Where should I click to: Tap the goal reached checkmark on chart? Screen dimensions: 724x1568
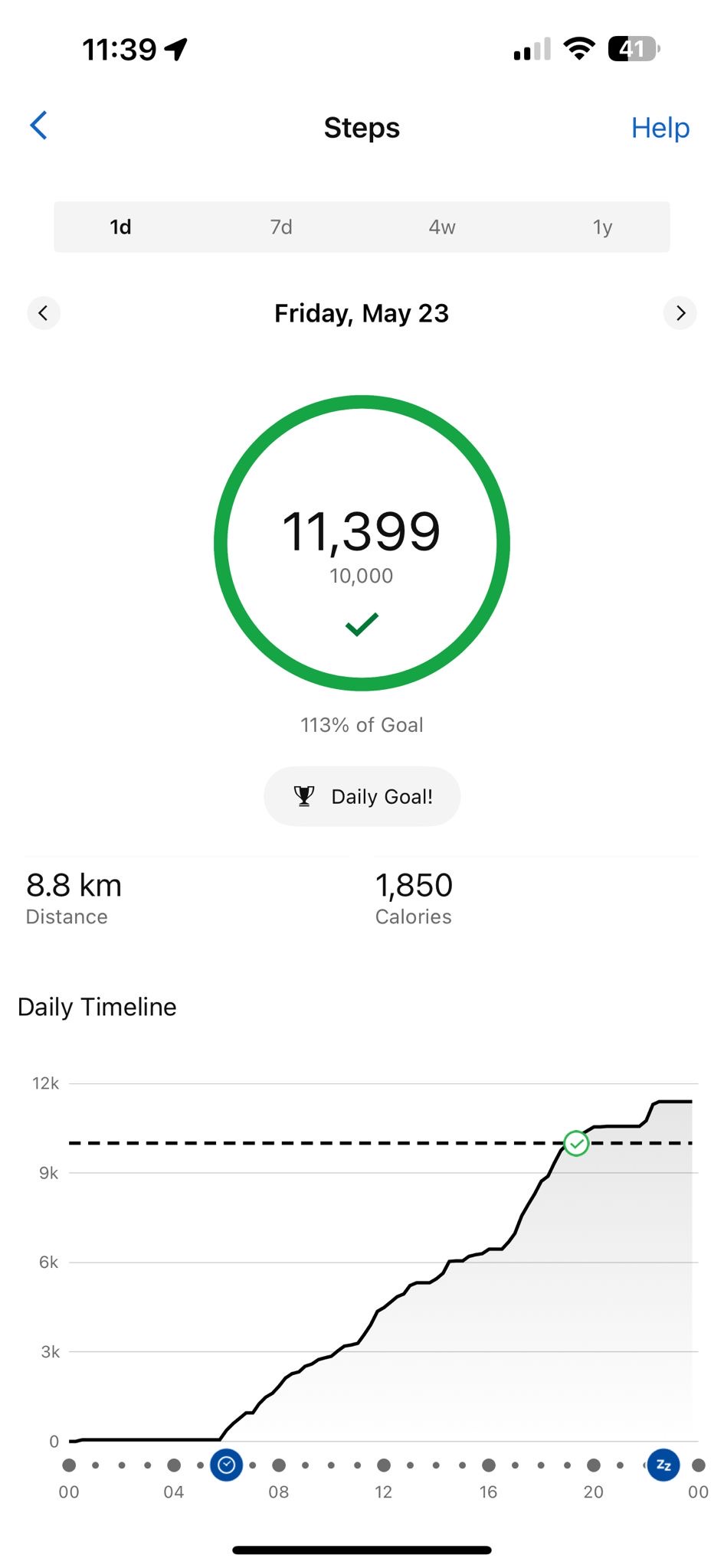(x=576, y=1143)
